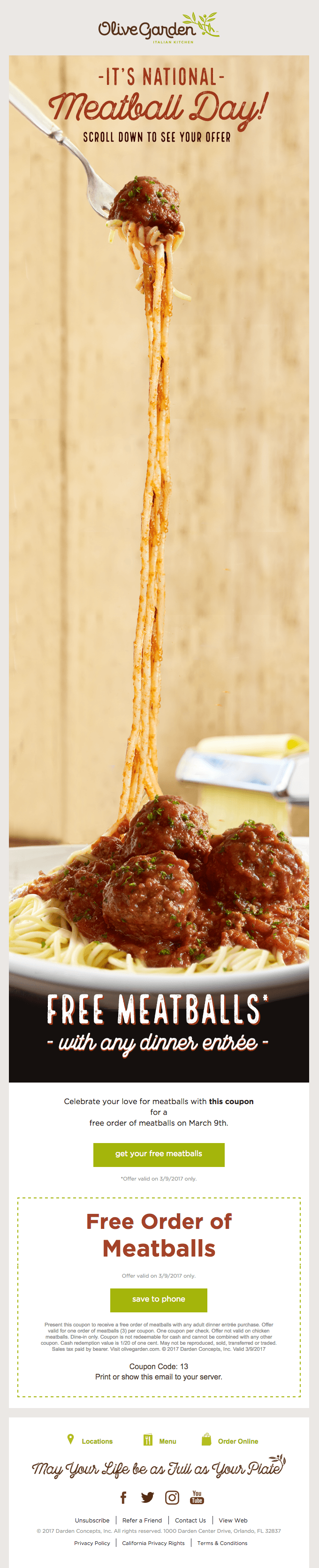The width and height of the screenshot is (319, 1568).
Task: Choose Refer a Friend
Action: pos(142,1521)
